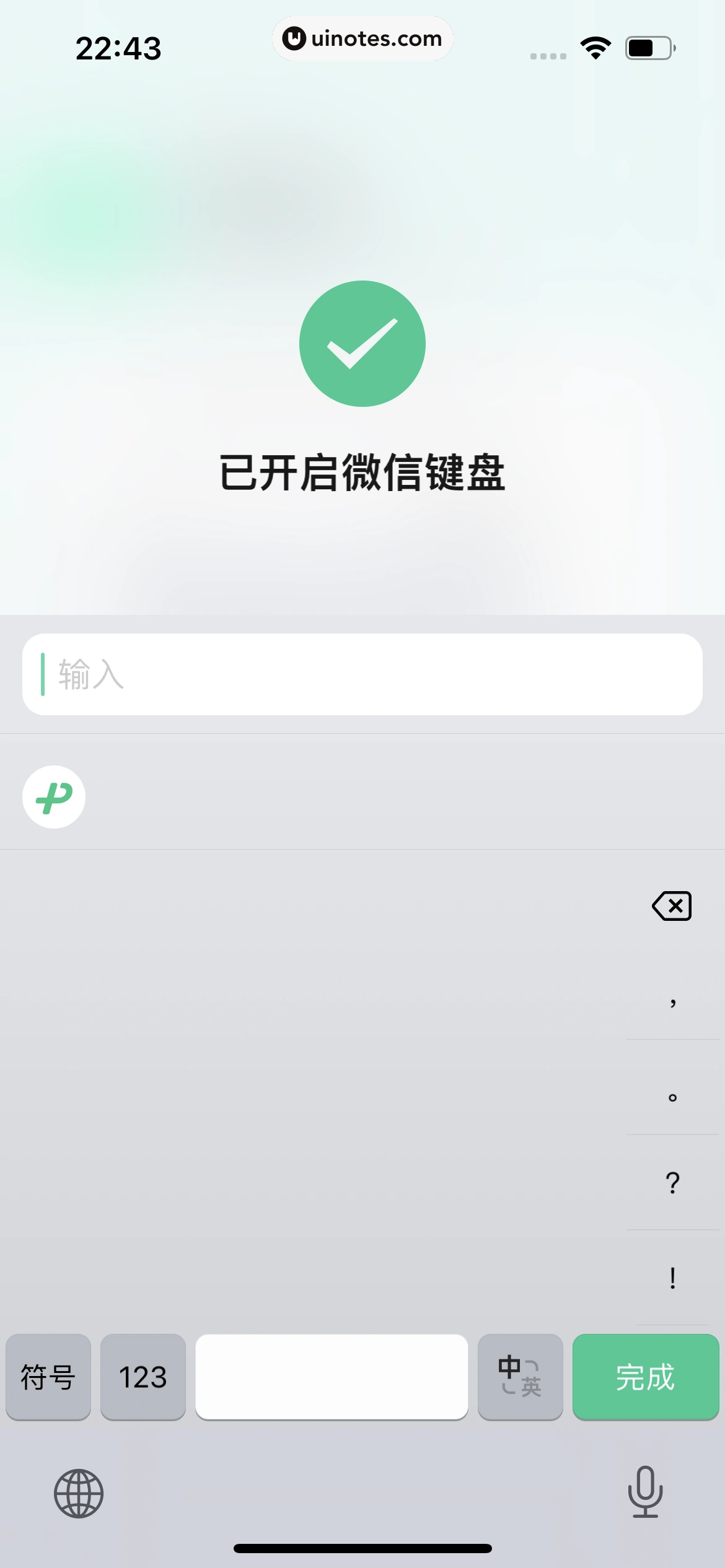
Task: Tap the uinotes.com pill indicator
Action: (x=362, y=38)
